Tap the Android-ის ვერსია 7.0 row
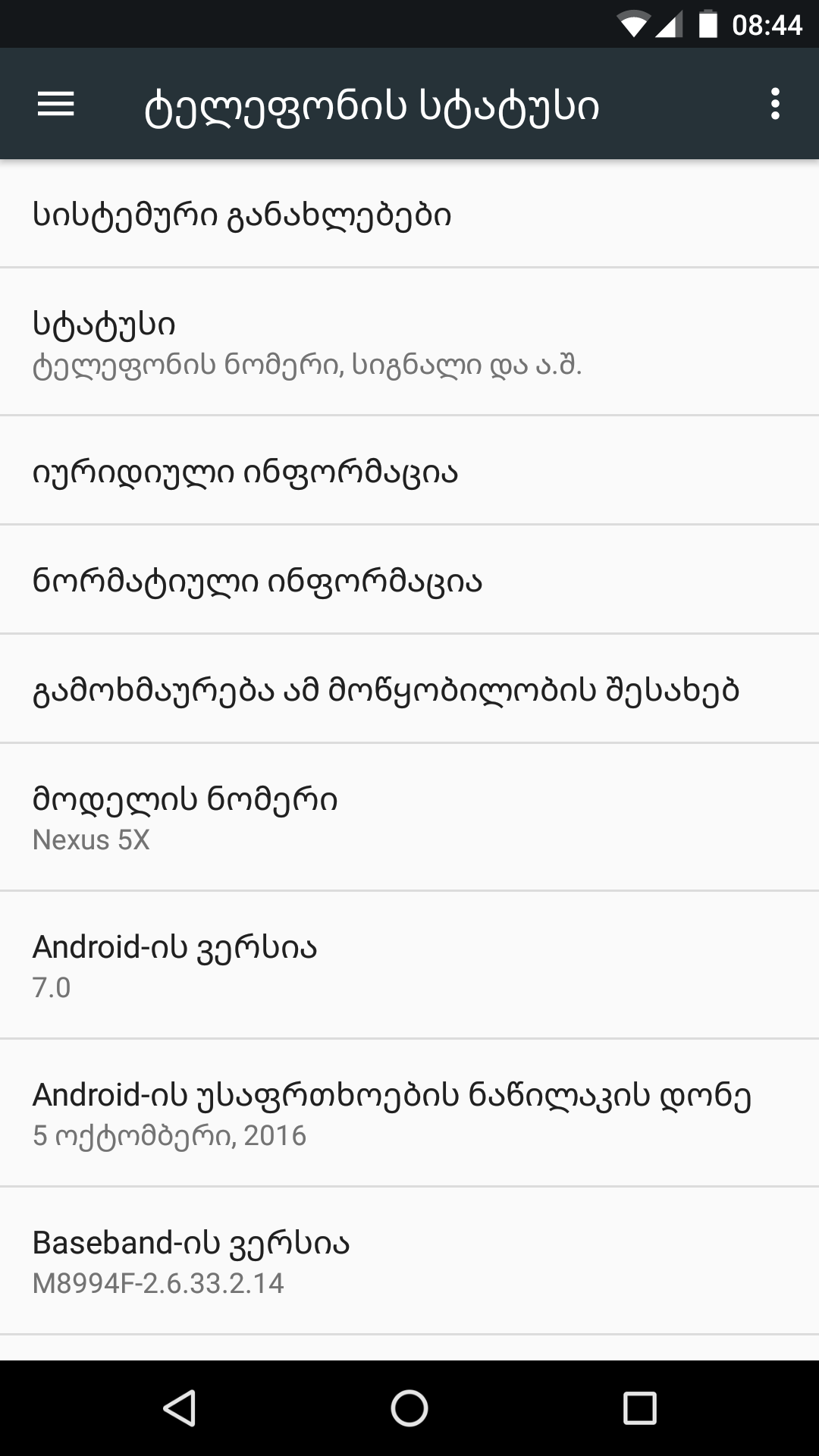The image size is (819, 1456). pyautogui.click(x=409, y=965)
